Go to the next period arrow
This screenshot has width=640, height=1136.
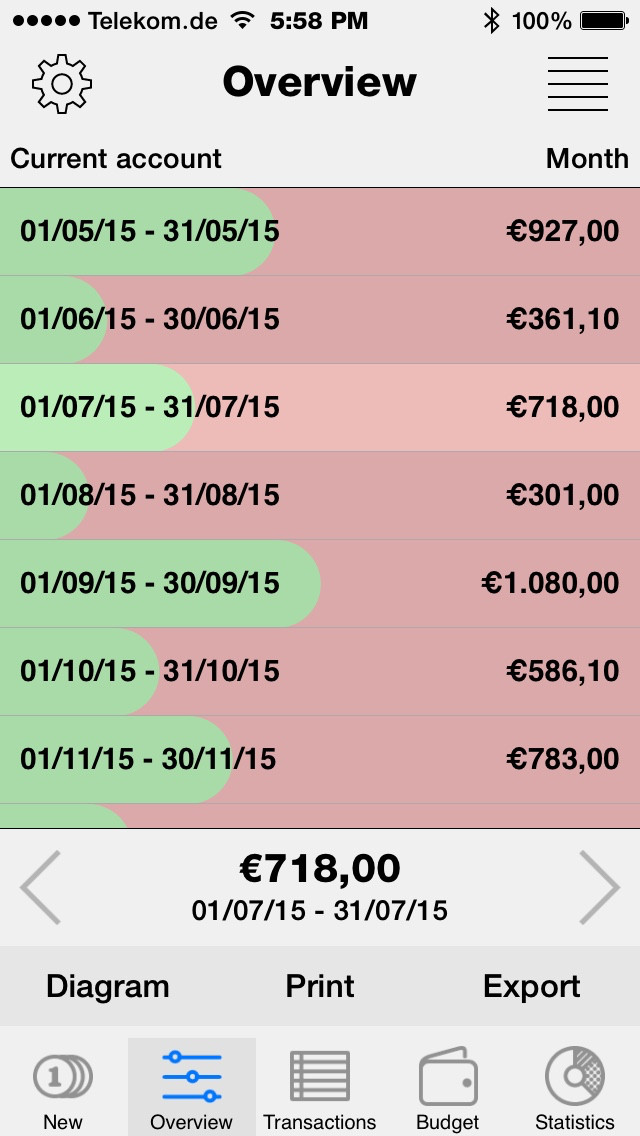[599, 888]
